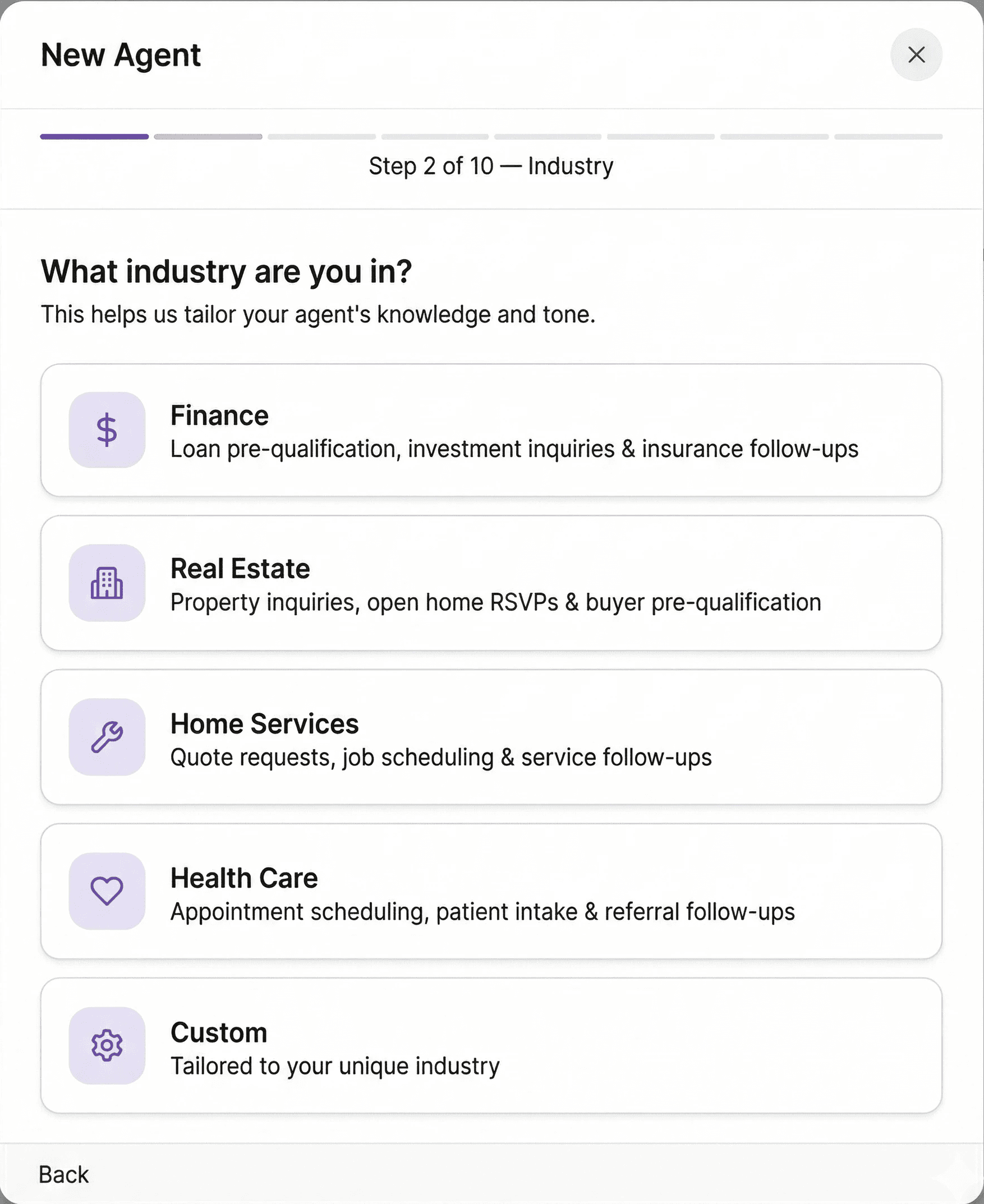Click the gear icon on the Custom option

click(107, 1047)
